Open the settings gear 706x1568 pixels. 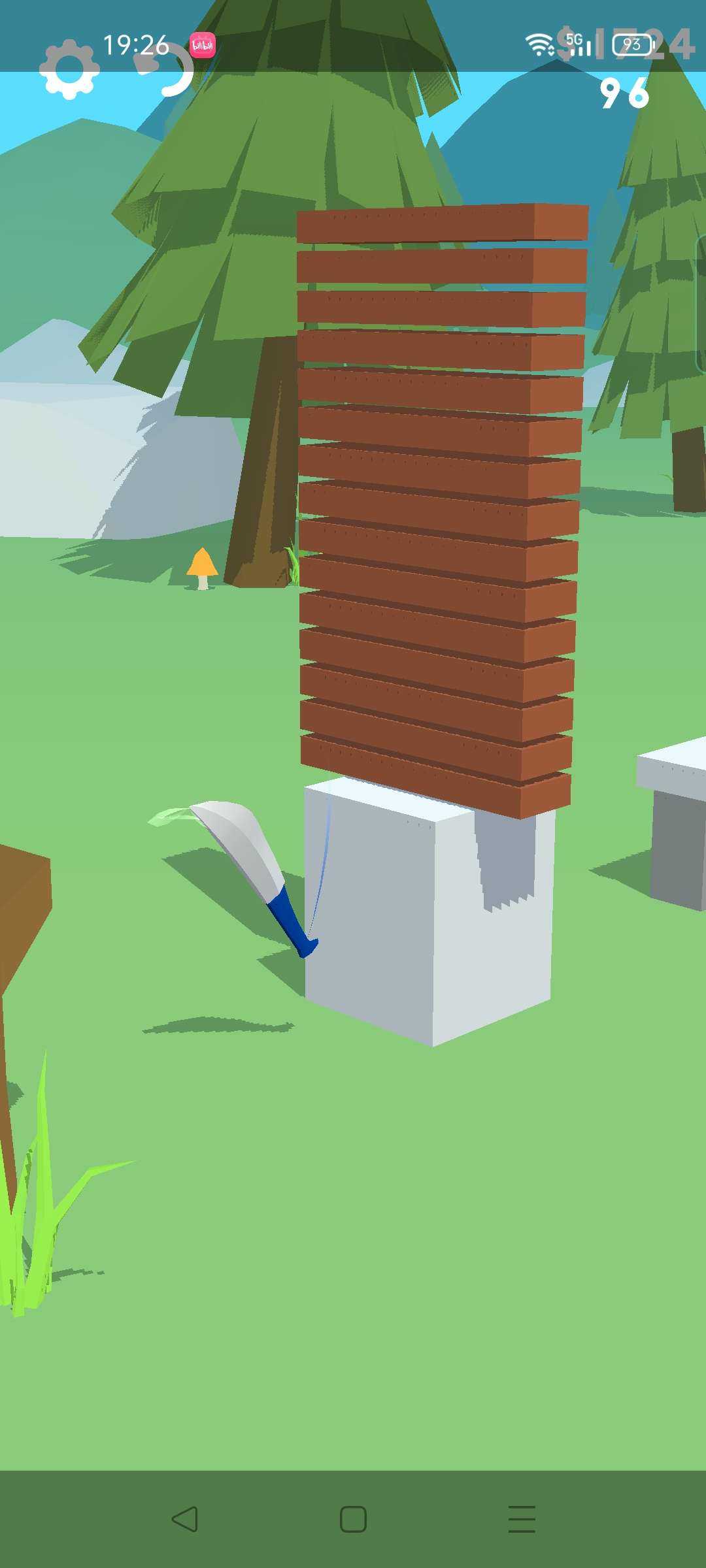(x=69, y=69)
